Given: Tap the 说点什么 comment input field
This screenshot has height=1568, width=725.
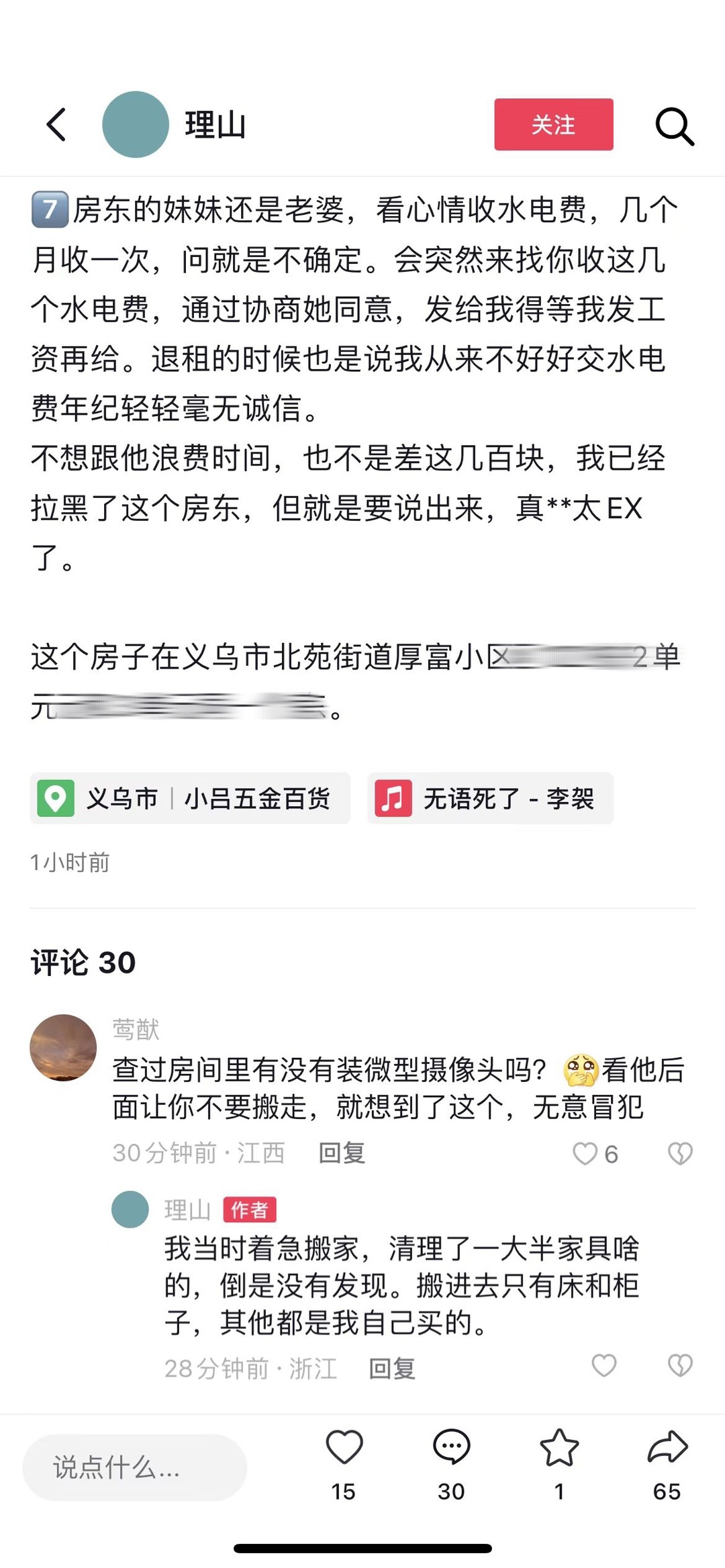Looking at the screenshot, I should pos(134,1467).
